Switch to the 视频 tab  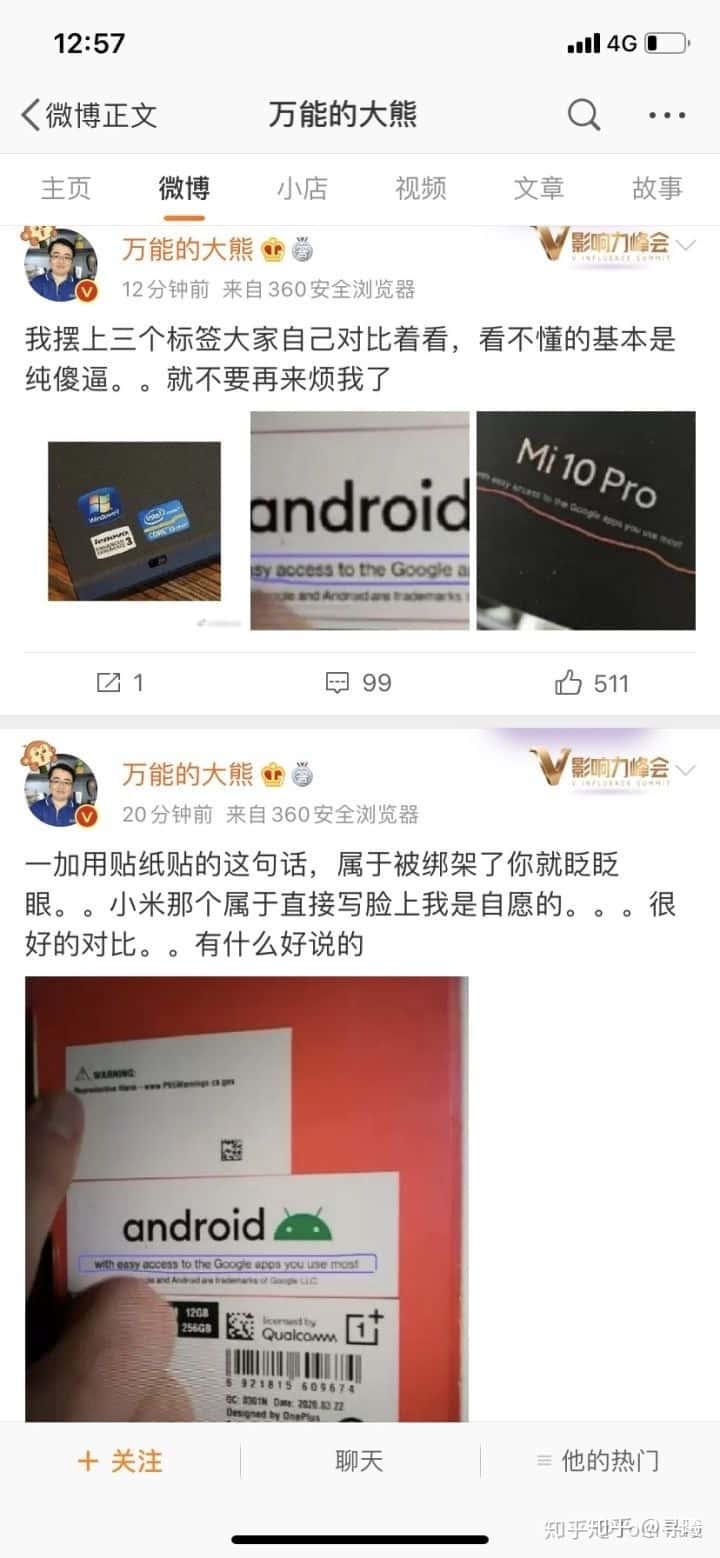pyautogui.click(x=420, y=188)
